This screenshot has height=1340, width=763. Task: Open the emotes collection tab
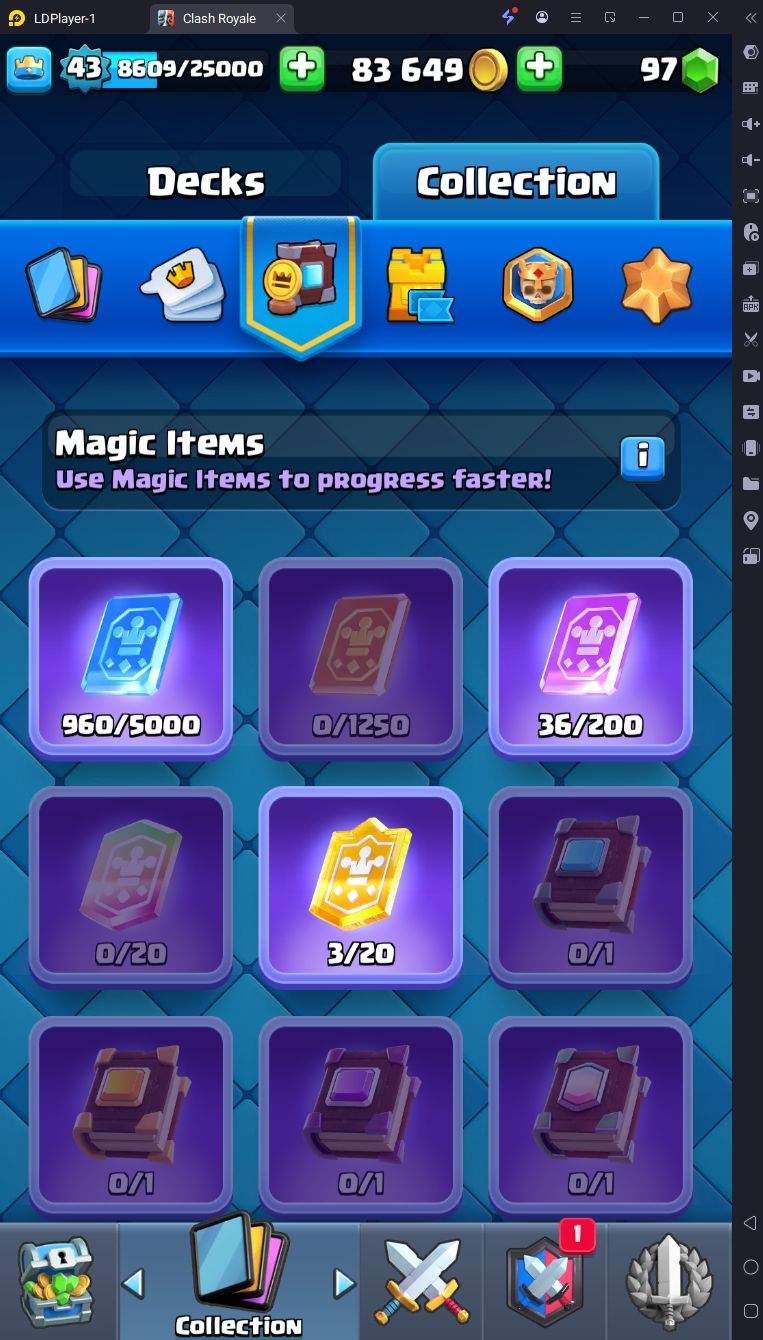coord(180,283)
